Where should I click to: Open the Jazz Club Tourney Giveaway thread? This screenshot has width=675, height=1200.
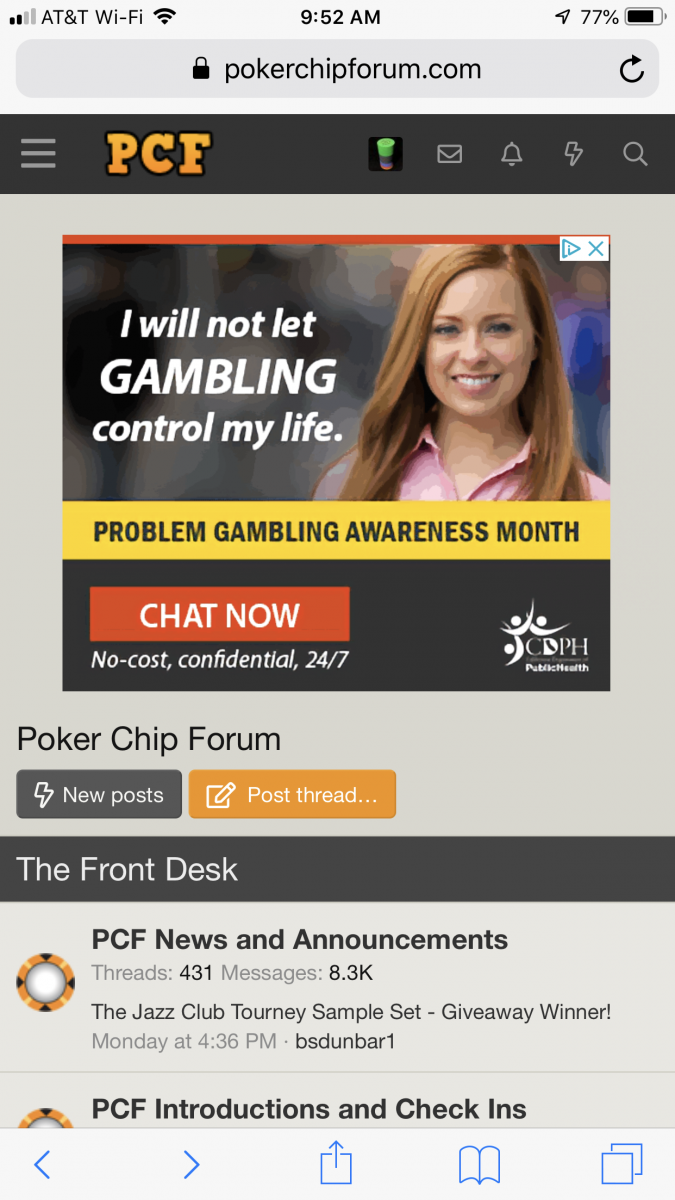(x=350, y=1011)
